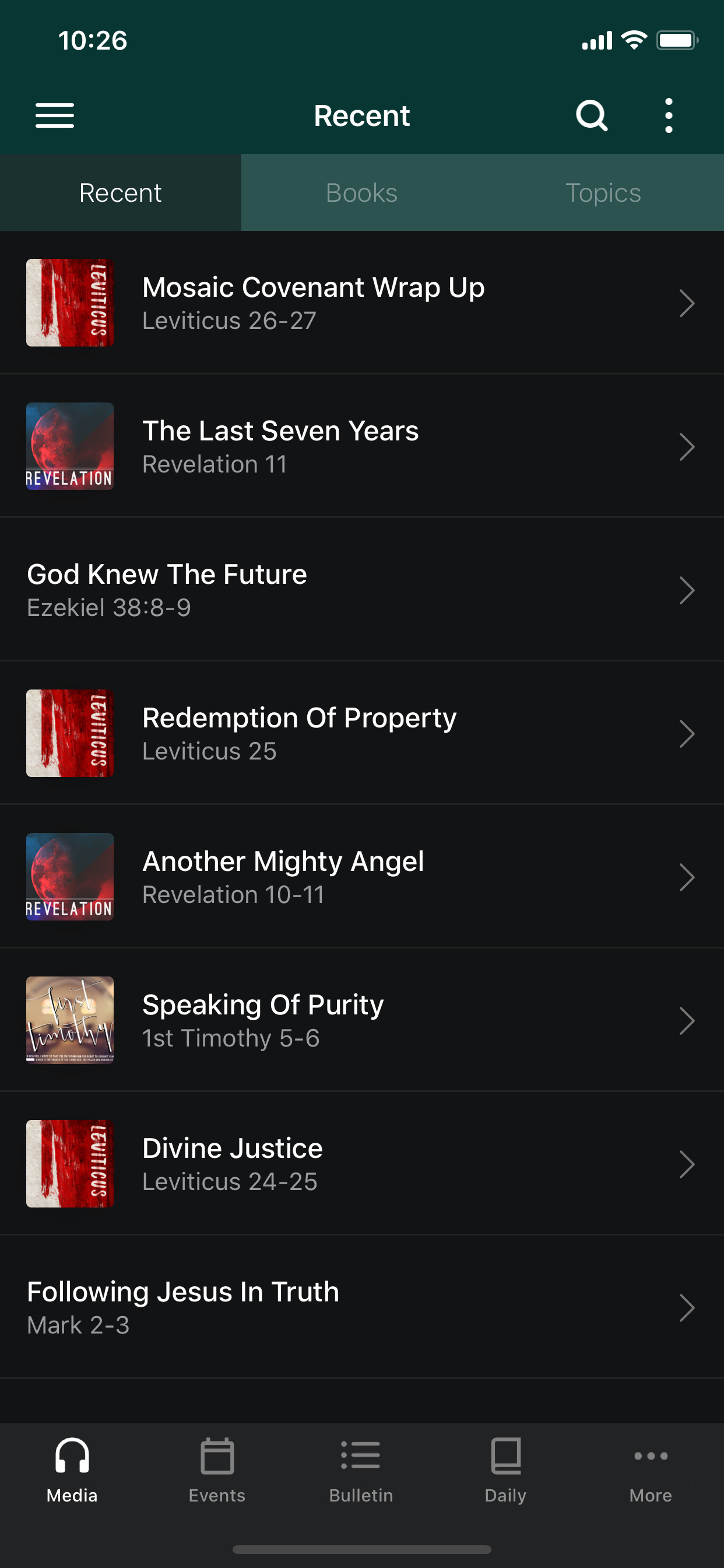This screenshot has width=724, height=1568.
Task: Open Divine Justice sermon
Action: point(361,1164)
